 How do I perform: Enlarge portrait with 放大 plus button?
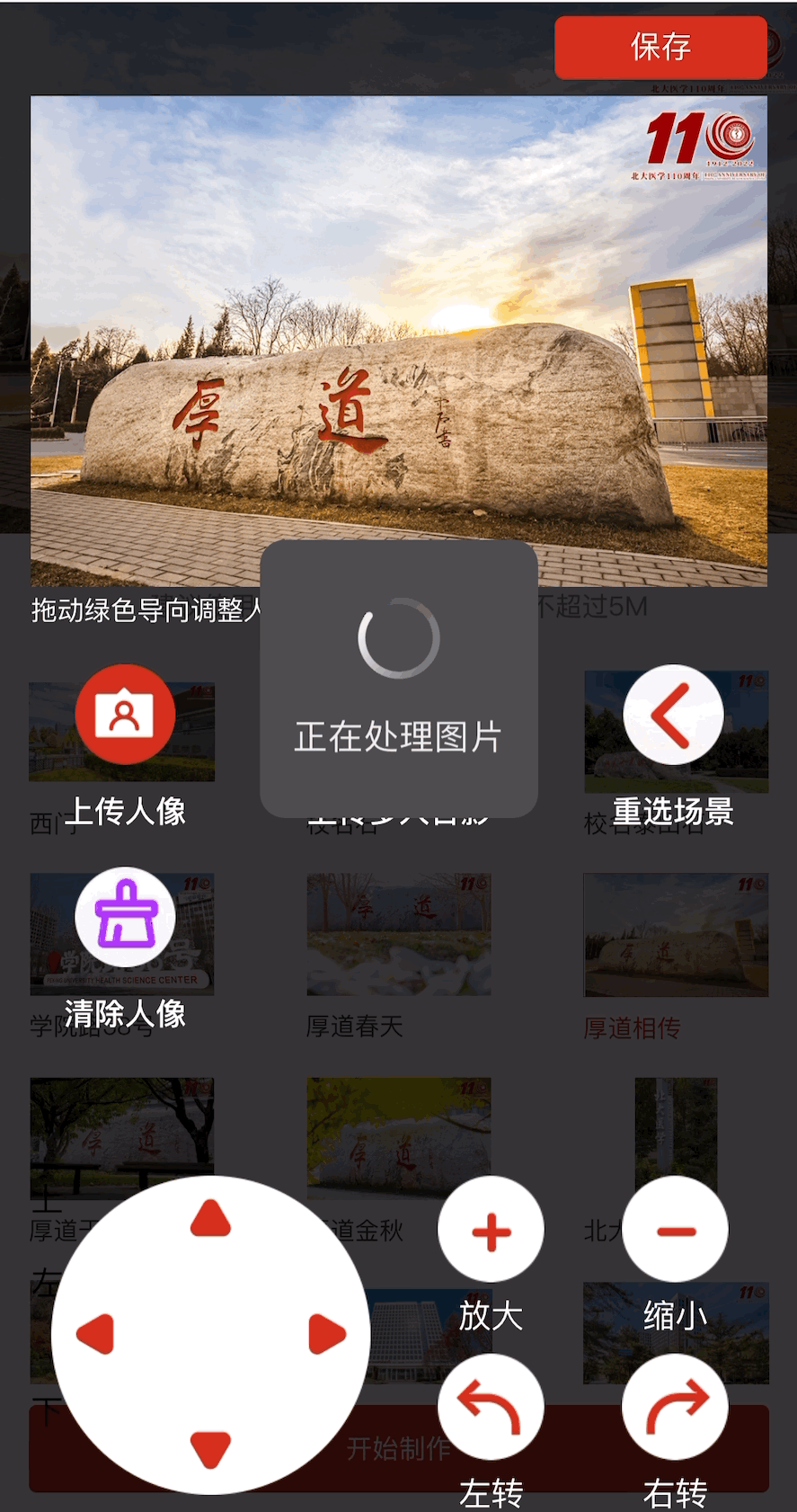[x=491, y=1230]
